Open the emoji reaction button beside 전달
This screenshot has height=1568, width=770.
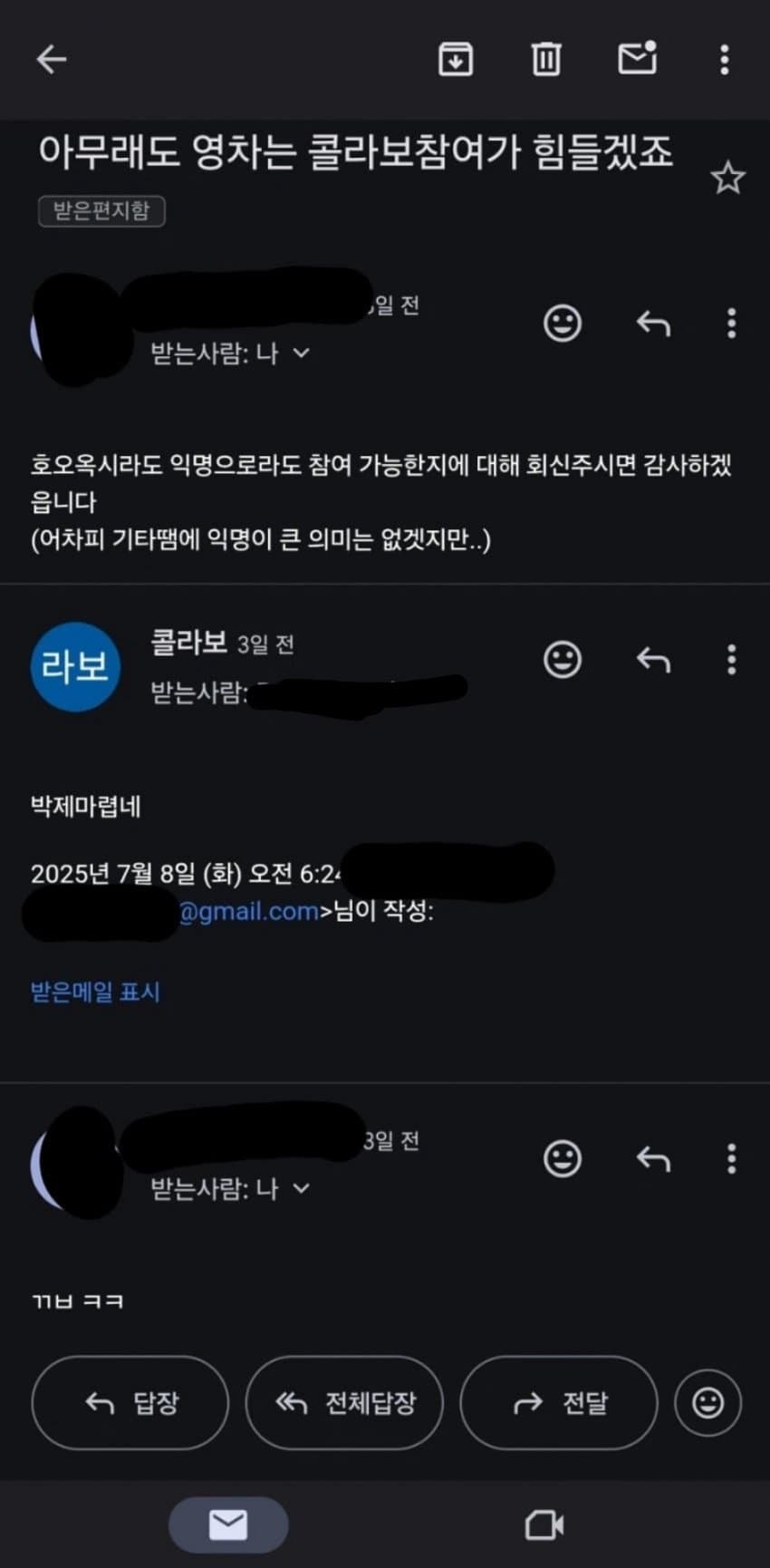707,1403
